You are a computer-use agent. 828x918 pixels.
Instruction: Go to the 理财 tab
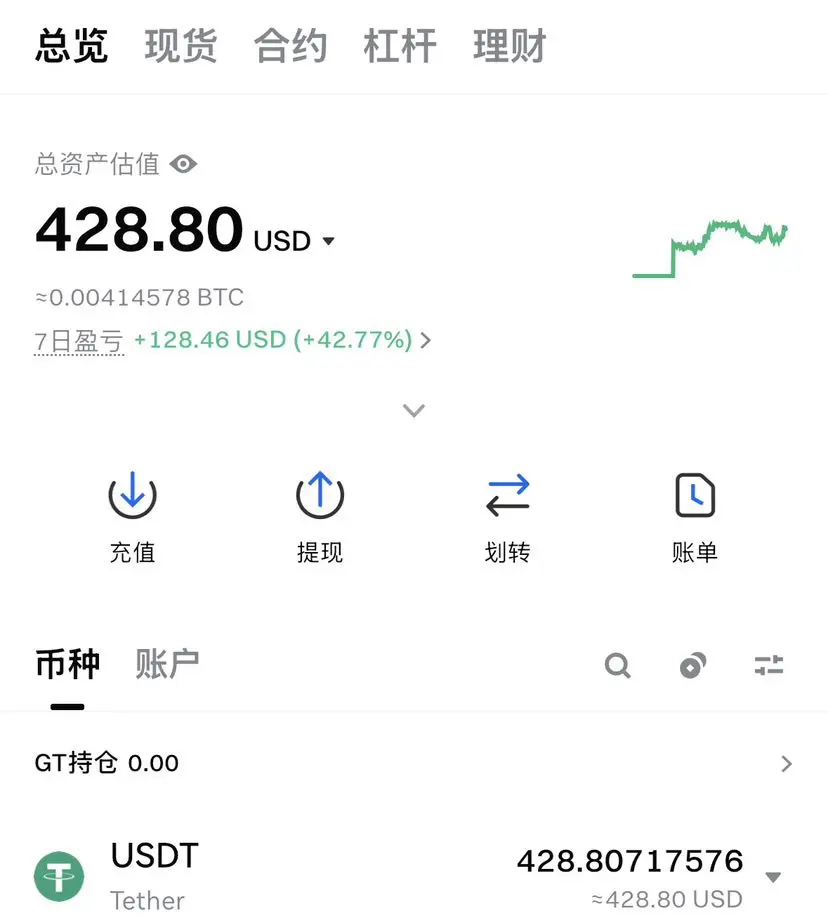pos(509,47)
